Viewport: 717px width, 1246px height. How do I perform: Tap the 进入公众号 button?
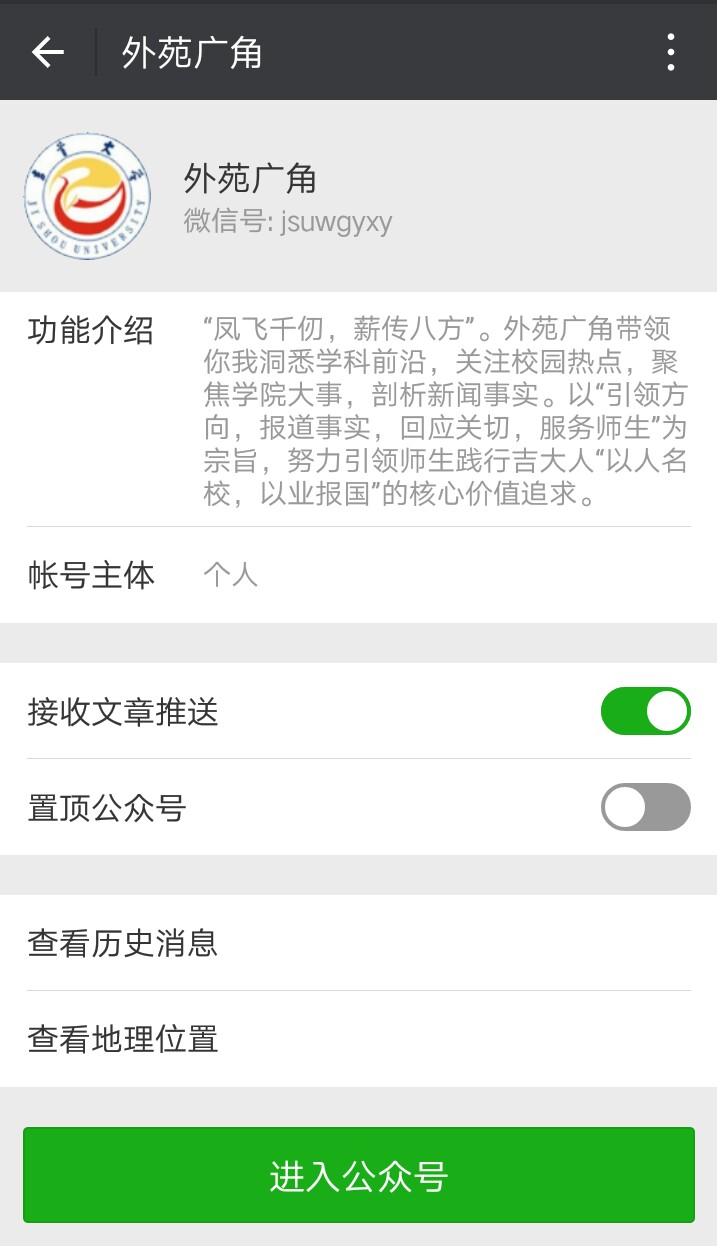[x=358, y=1175]
